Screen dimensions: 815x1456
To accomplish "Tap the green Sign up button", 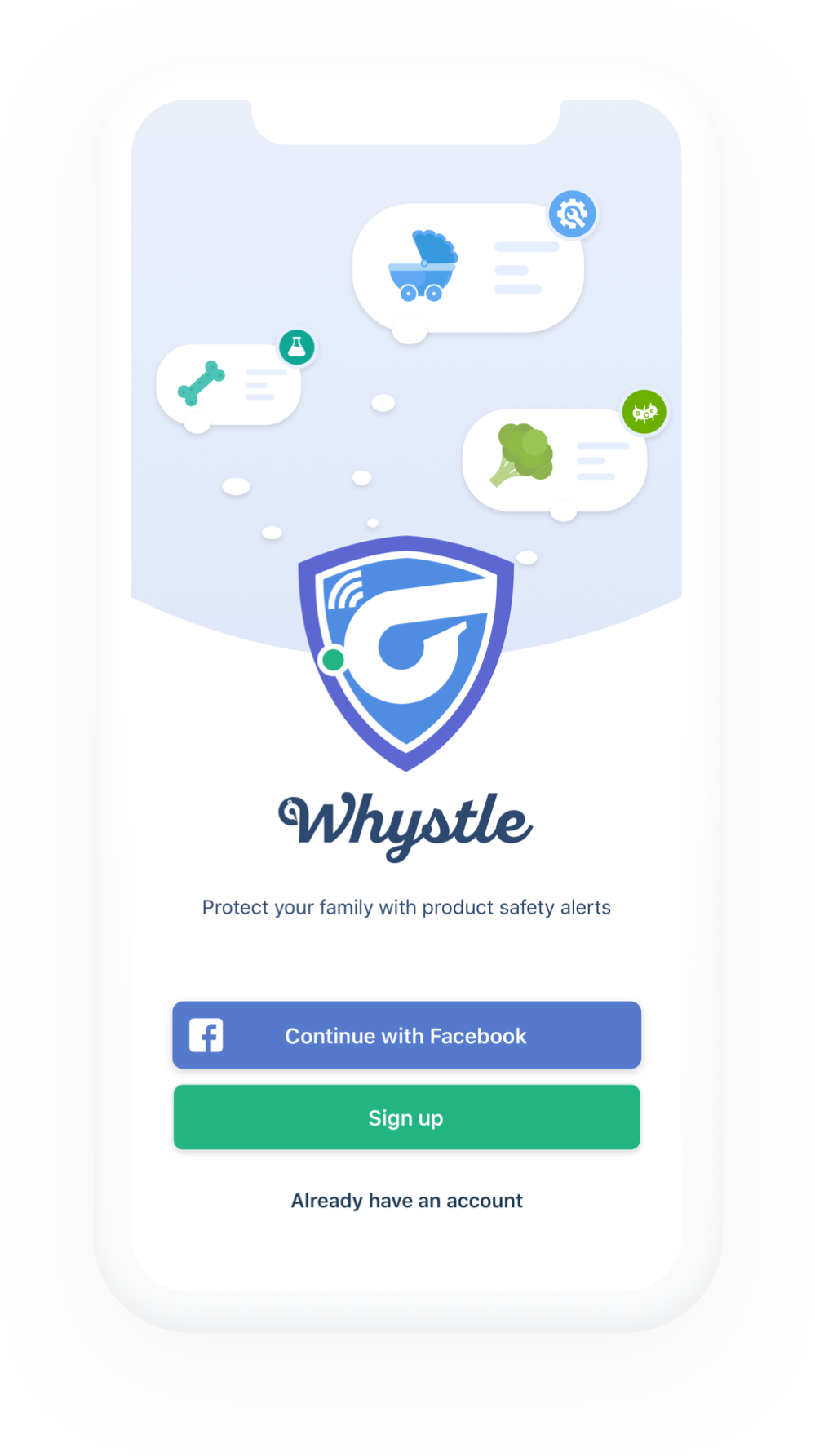I will 406,1117.
